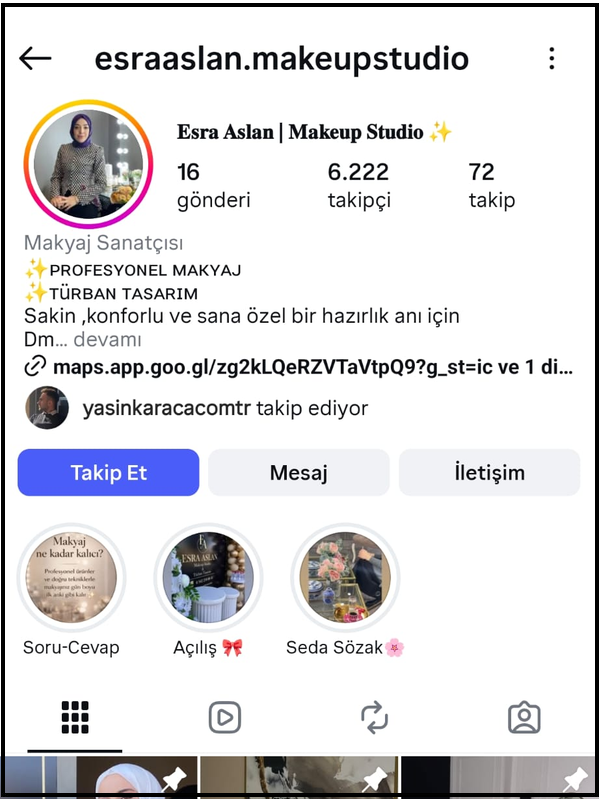Open the three-dot overflow menu
The width and height of the screenshot is (600, 800).
(552, 58)
